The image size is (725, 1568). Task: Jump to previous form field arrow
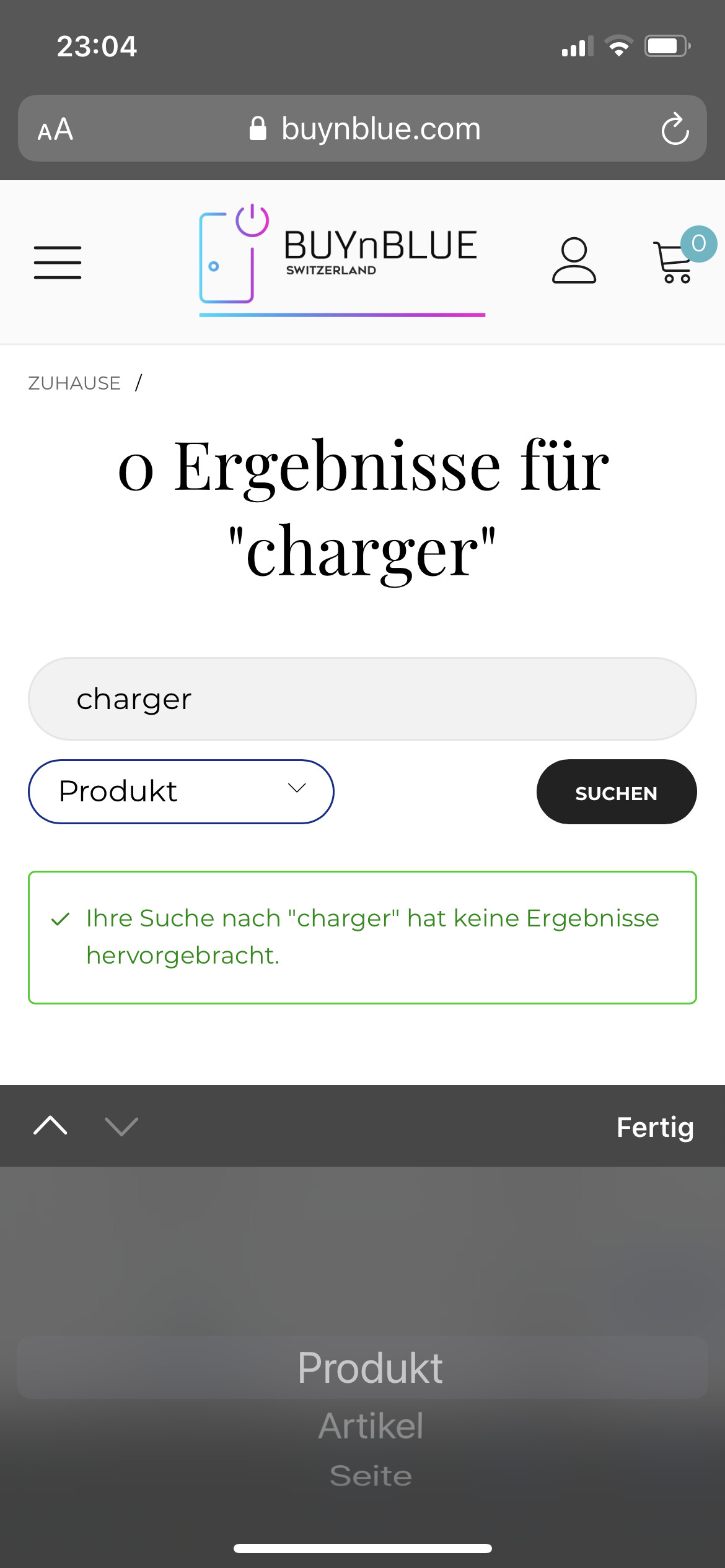click(x=50, y=1126)
